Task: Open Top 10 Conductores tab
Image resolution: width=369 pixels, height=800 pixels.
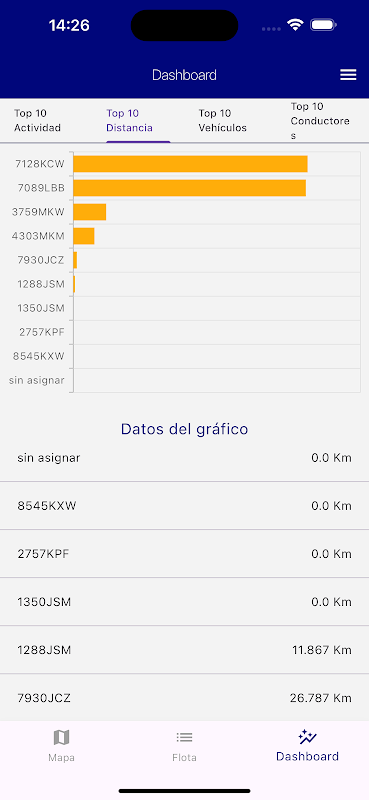Action: point(320,121)
